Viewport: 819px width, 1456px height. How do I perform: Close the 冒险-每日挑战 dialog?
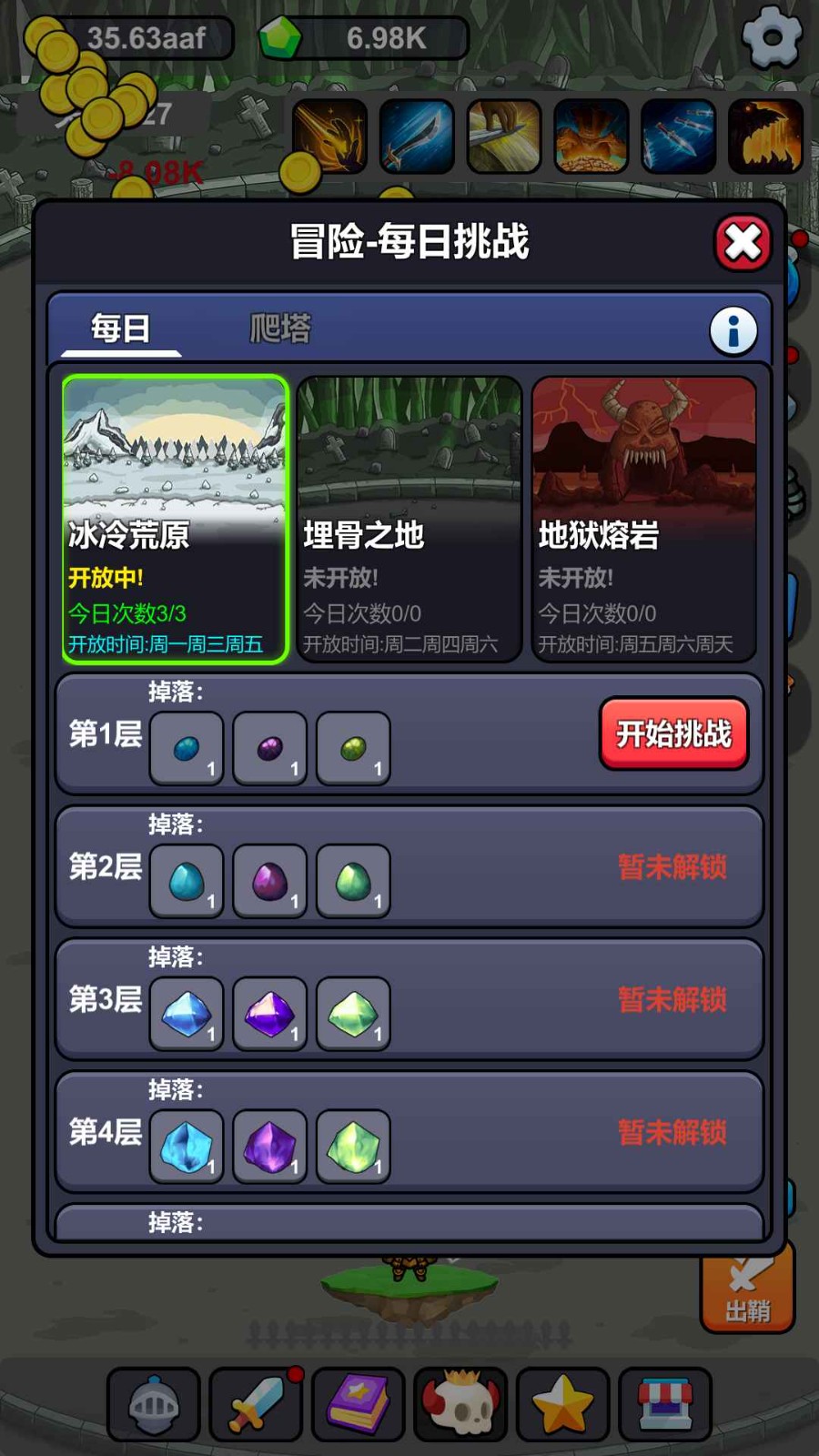click(743, 243)
